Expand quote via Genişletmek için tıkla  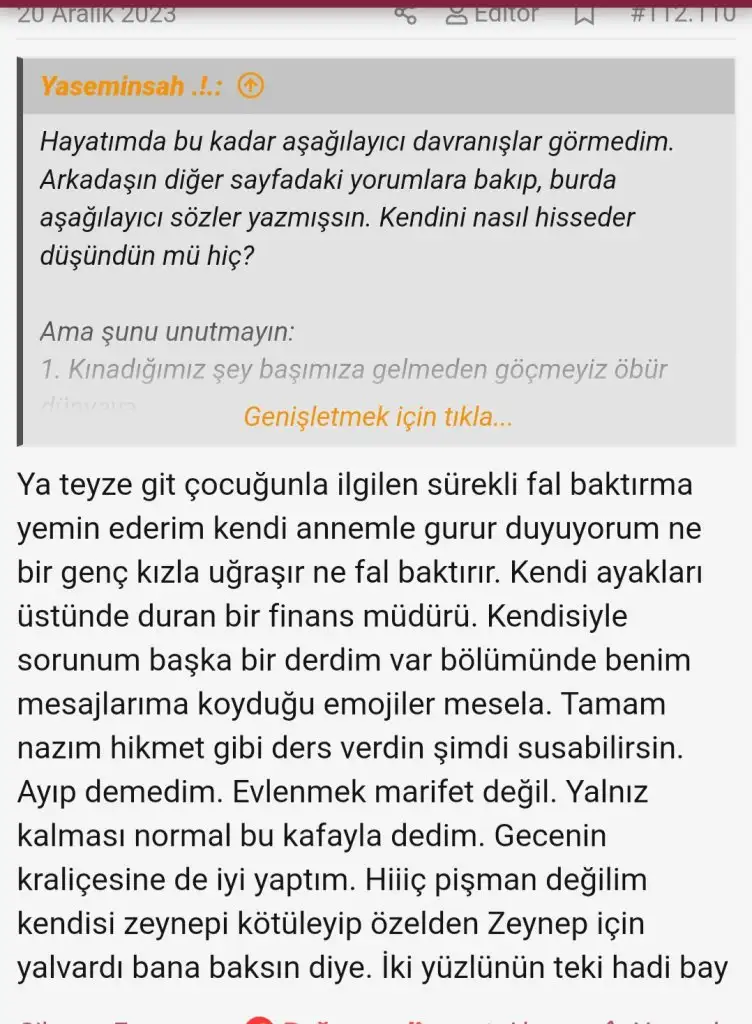(378, 416)
